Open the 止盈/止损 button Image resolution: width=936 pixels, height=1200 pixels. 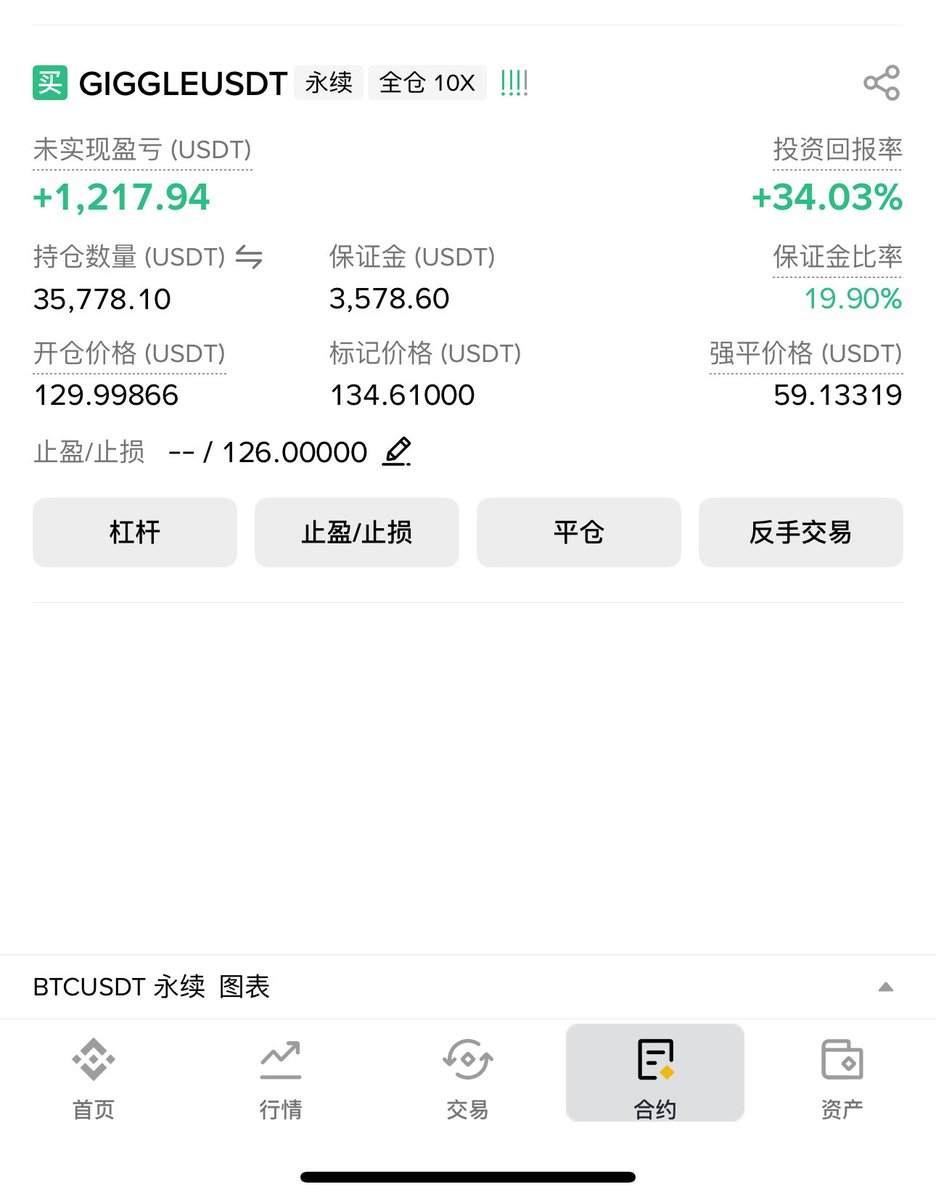357,532
